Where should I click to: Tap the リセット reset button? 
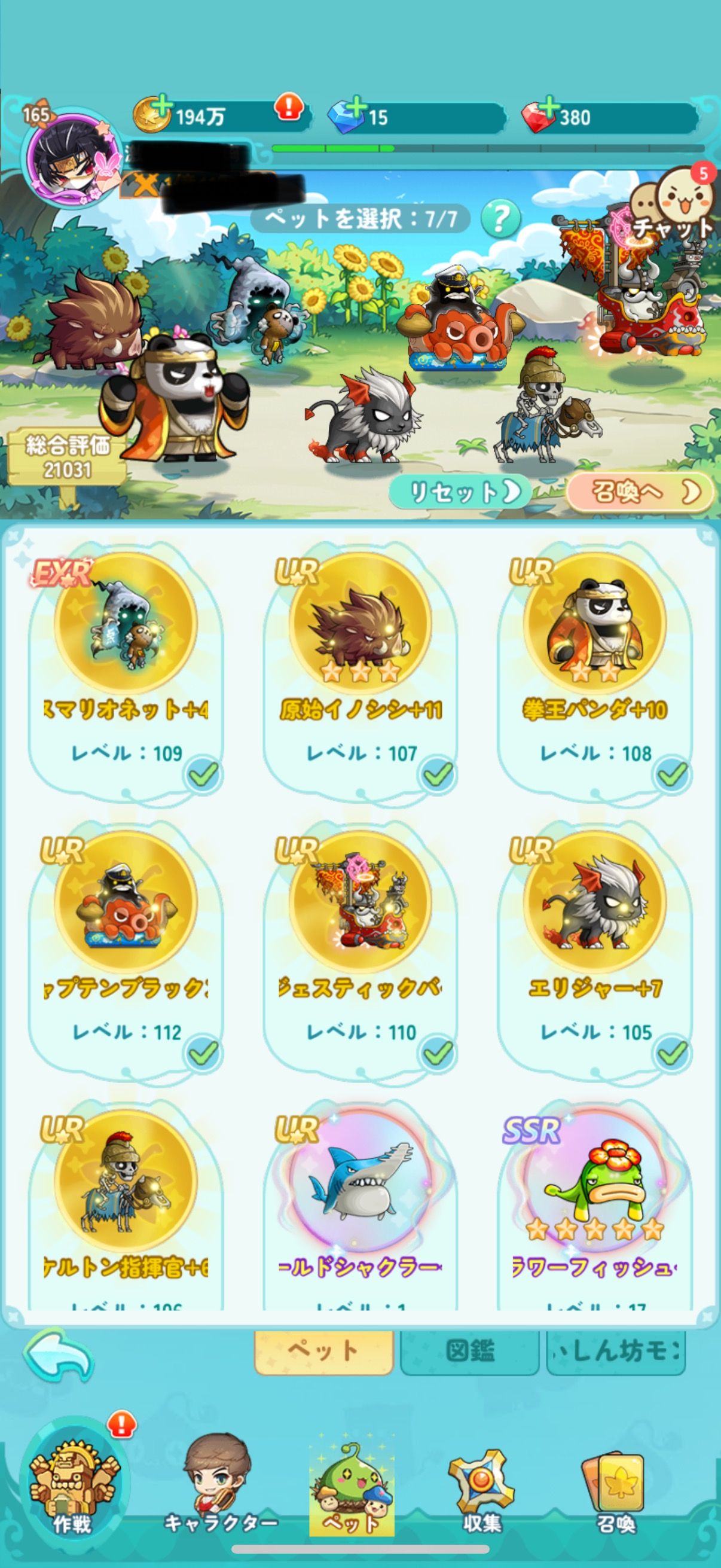456,492
